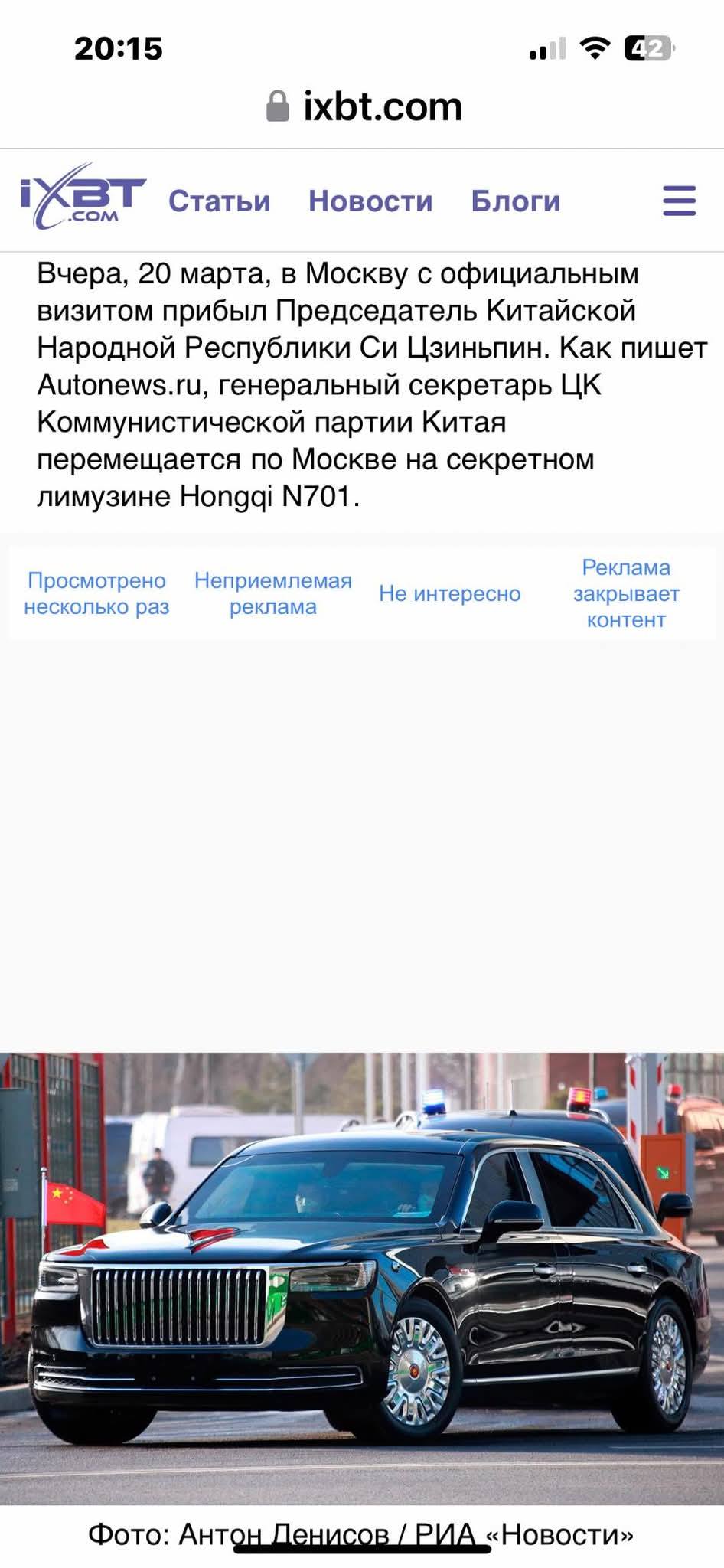Report ad as Просмотрено несколько раз
This screenshot has width=724, height=1568.
tap(96, 593)
